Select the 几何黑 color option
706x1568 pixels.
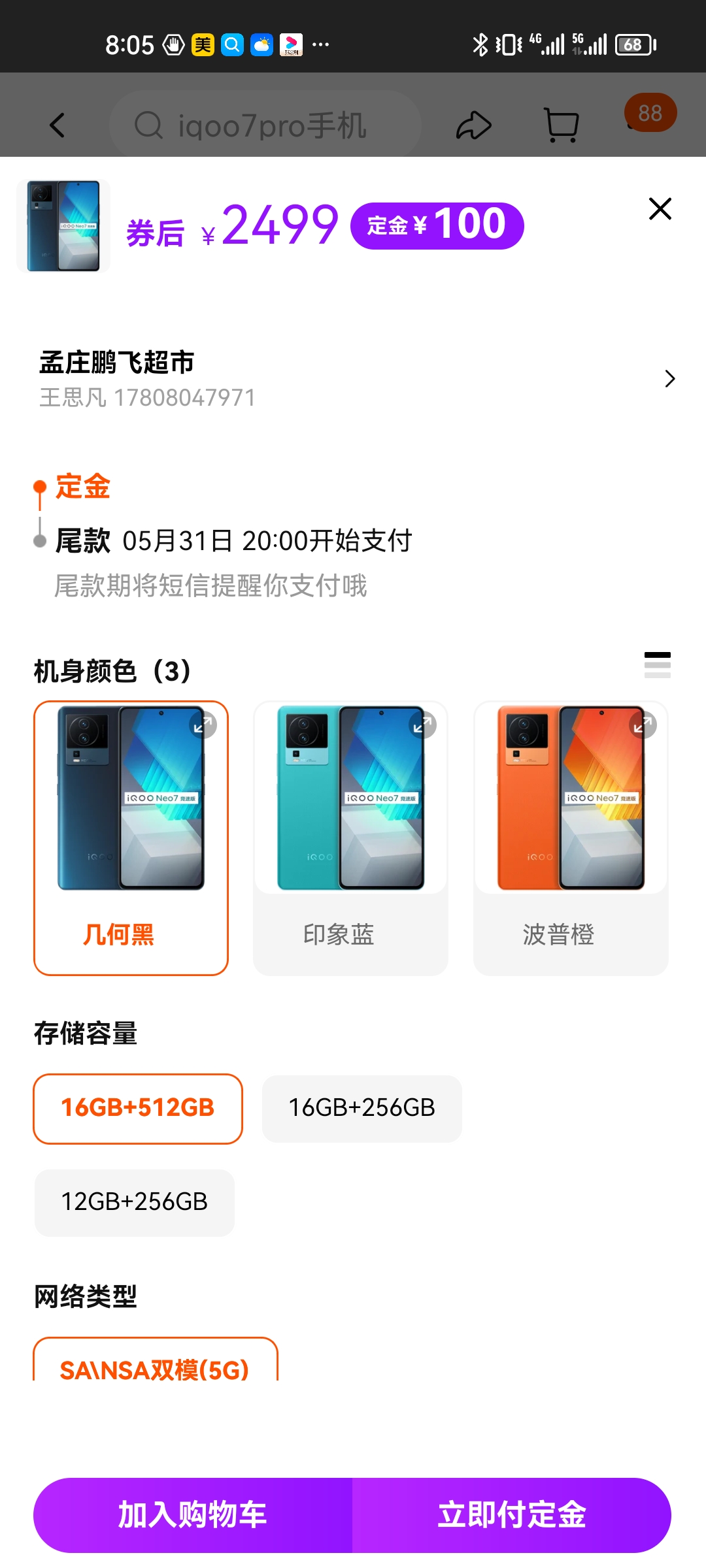click(x=131, y=838)
